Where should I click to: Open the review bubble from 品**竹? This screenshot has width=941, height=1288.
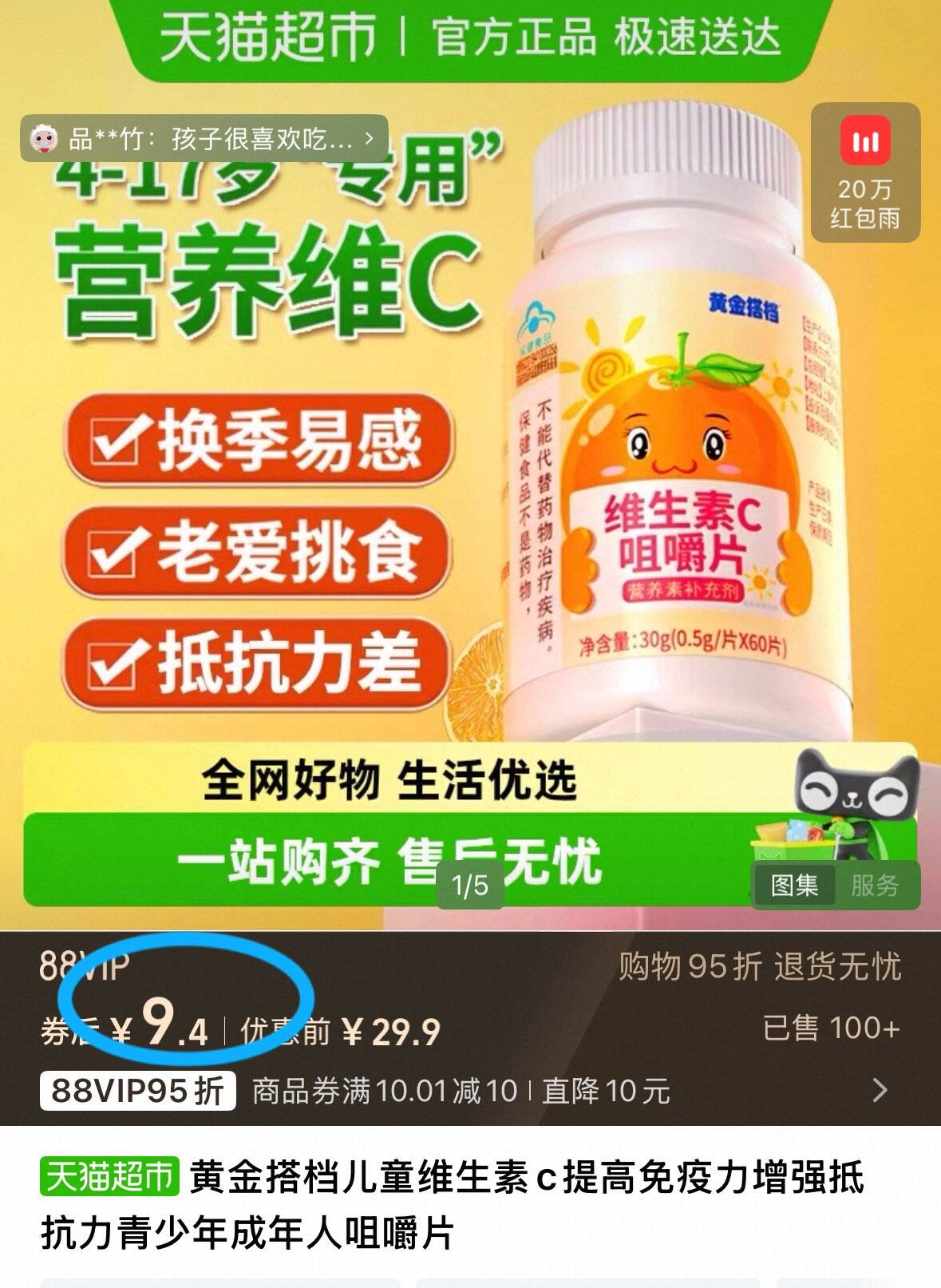(x=204, y=139)
